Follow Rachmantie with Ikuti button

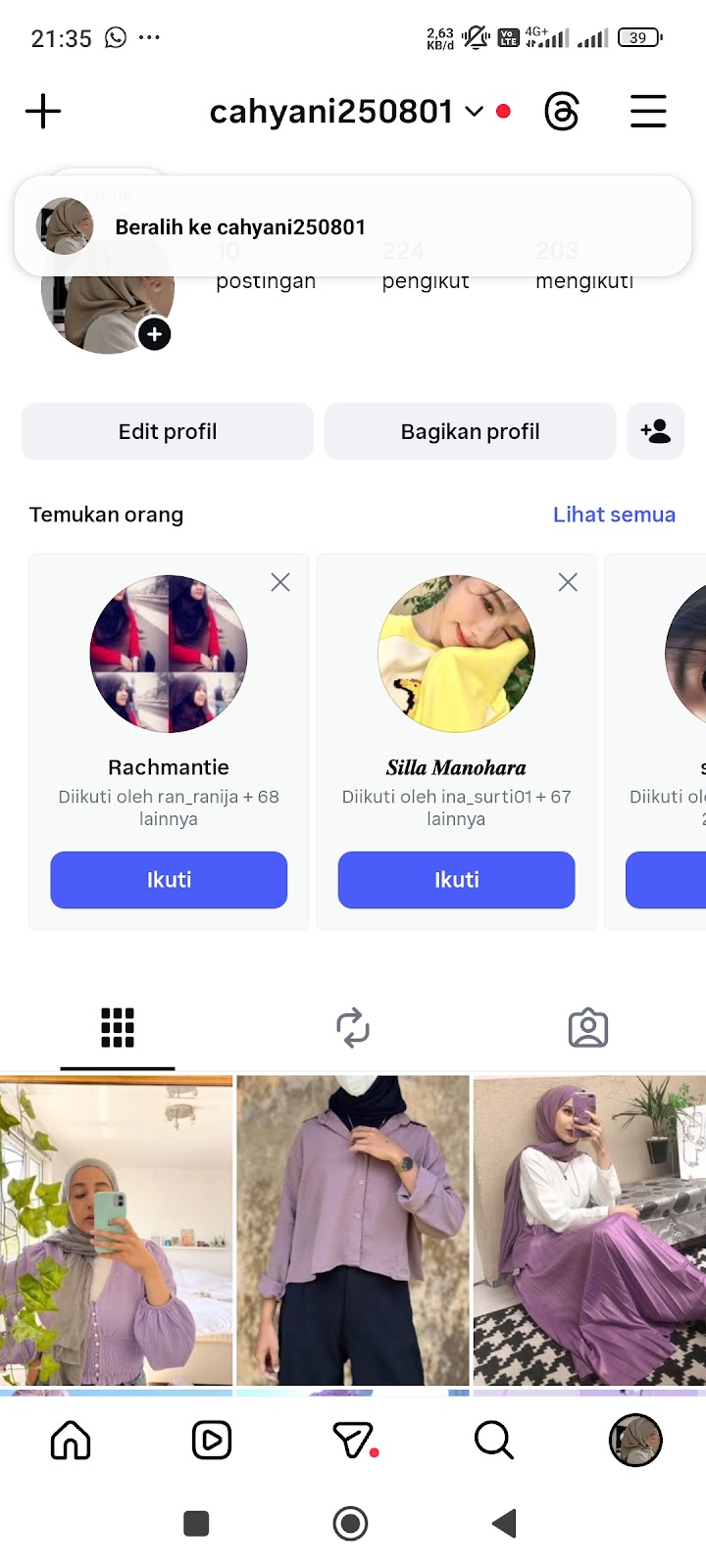click(x=169, y=880)
